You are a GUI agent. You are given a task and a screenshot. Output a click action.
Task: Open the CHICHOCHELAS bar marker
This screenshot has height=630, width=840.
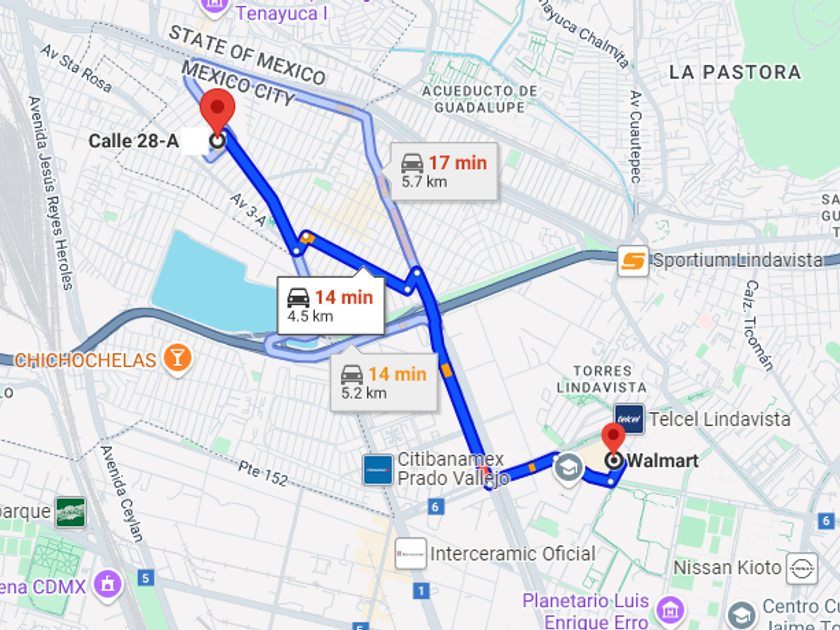click(x=178, y=358)
